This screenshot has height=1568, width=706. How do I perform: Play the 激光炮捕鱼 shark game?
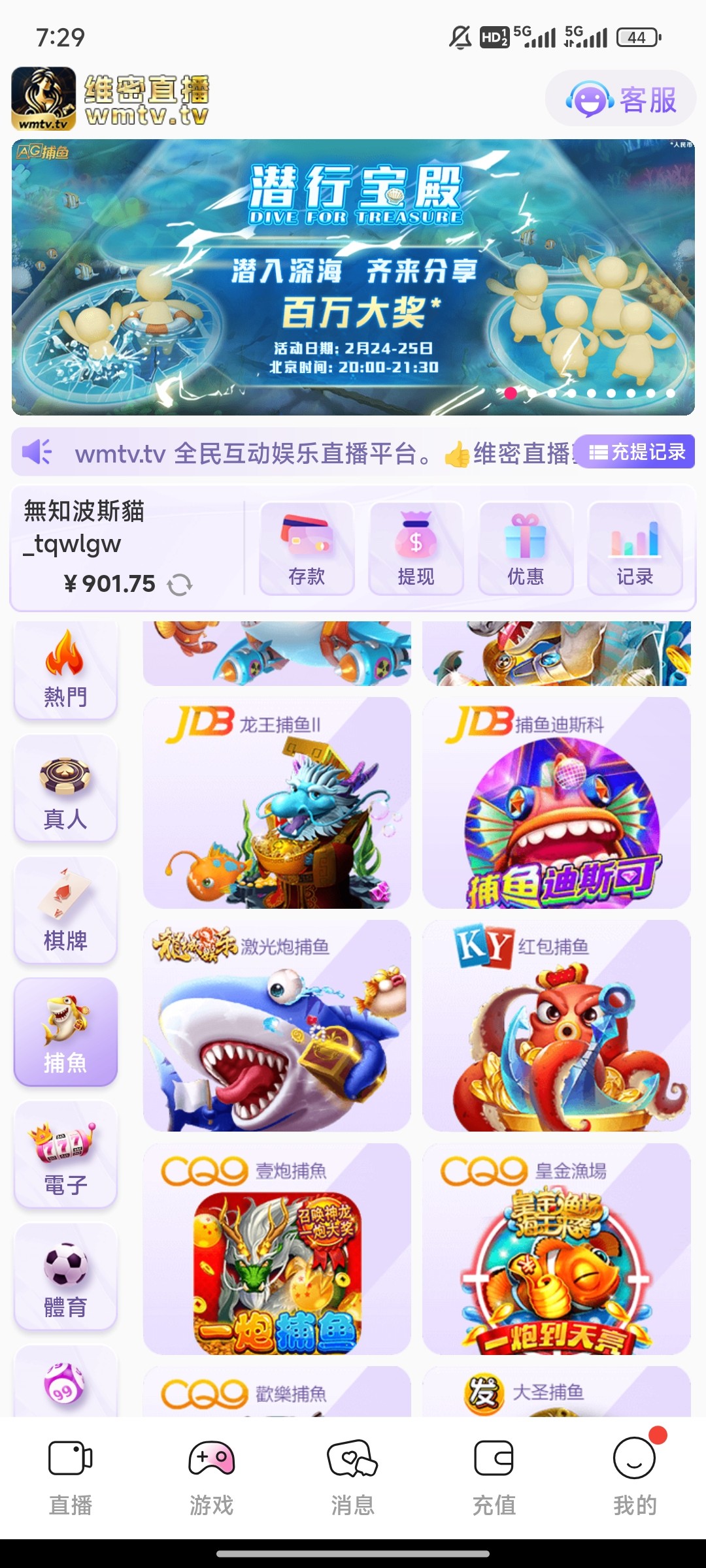pyautogui.click(x=277, y=1026)
